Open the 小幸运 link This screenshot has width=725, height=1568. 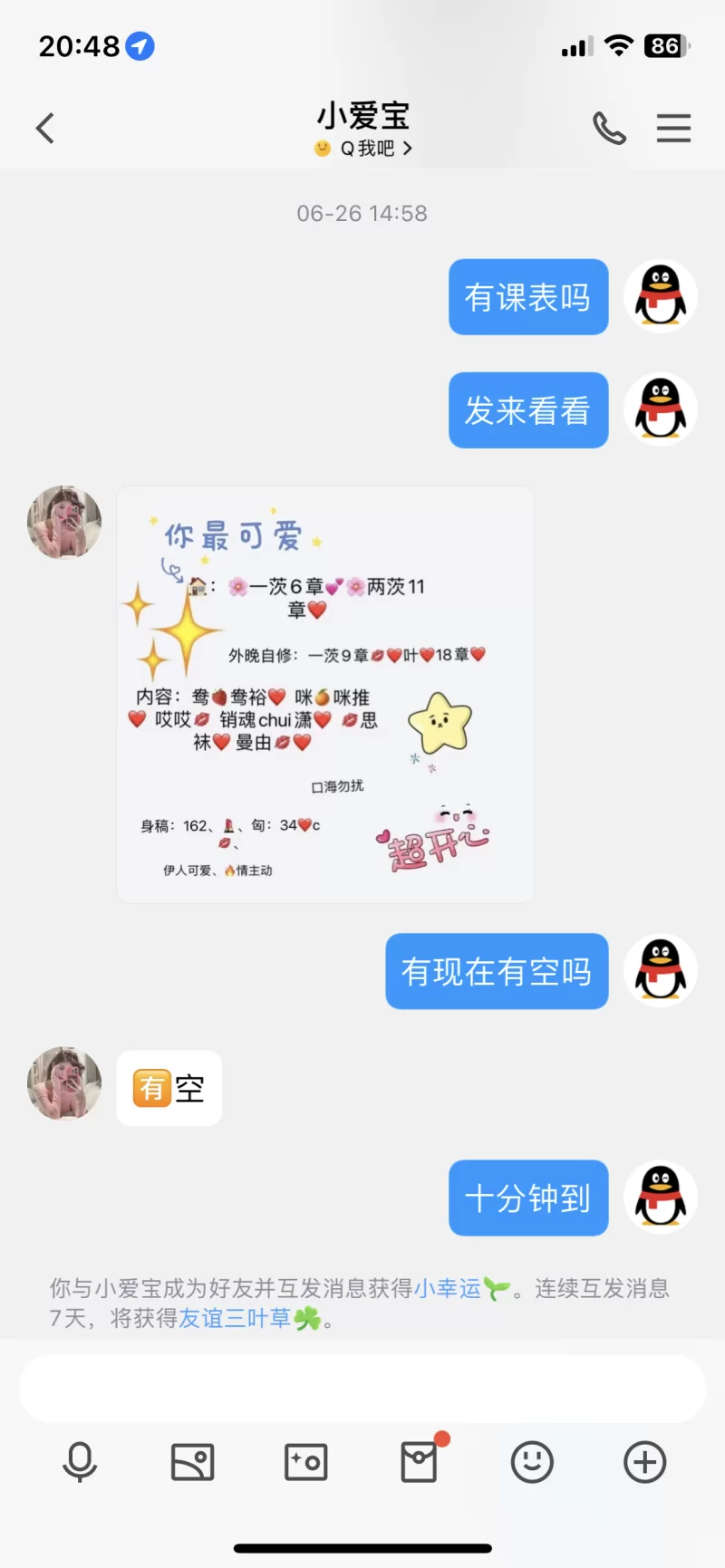448,1288
